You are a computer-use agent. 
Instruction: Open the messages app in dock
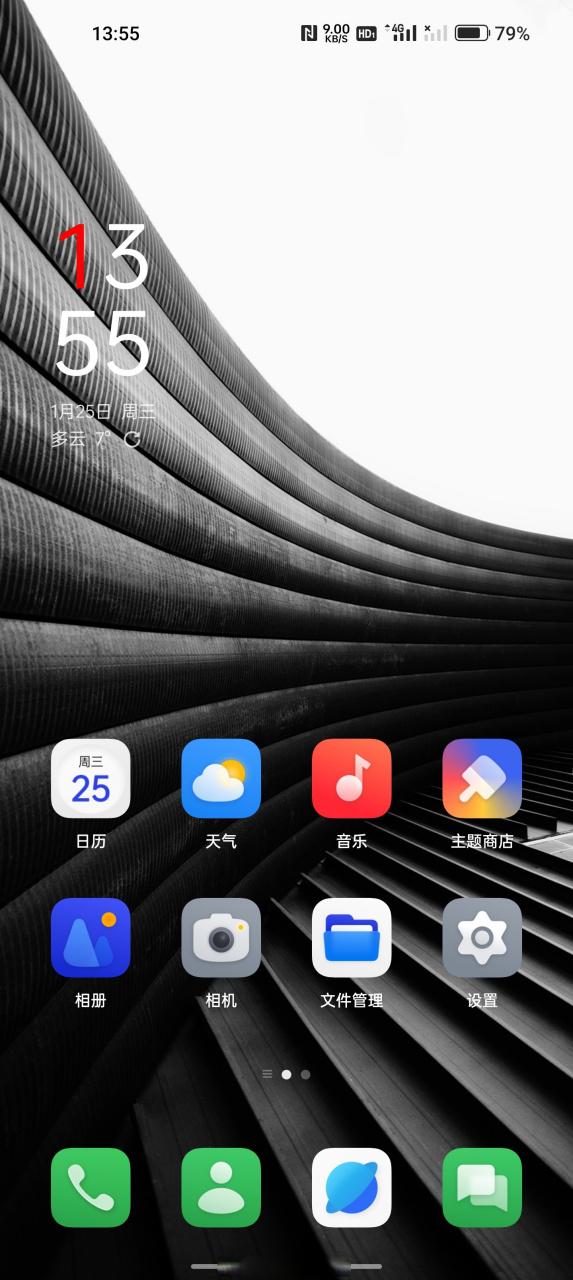click(482, 1187)
